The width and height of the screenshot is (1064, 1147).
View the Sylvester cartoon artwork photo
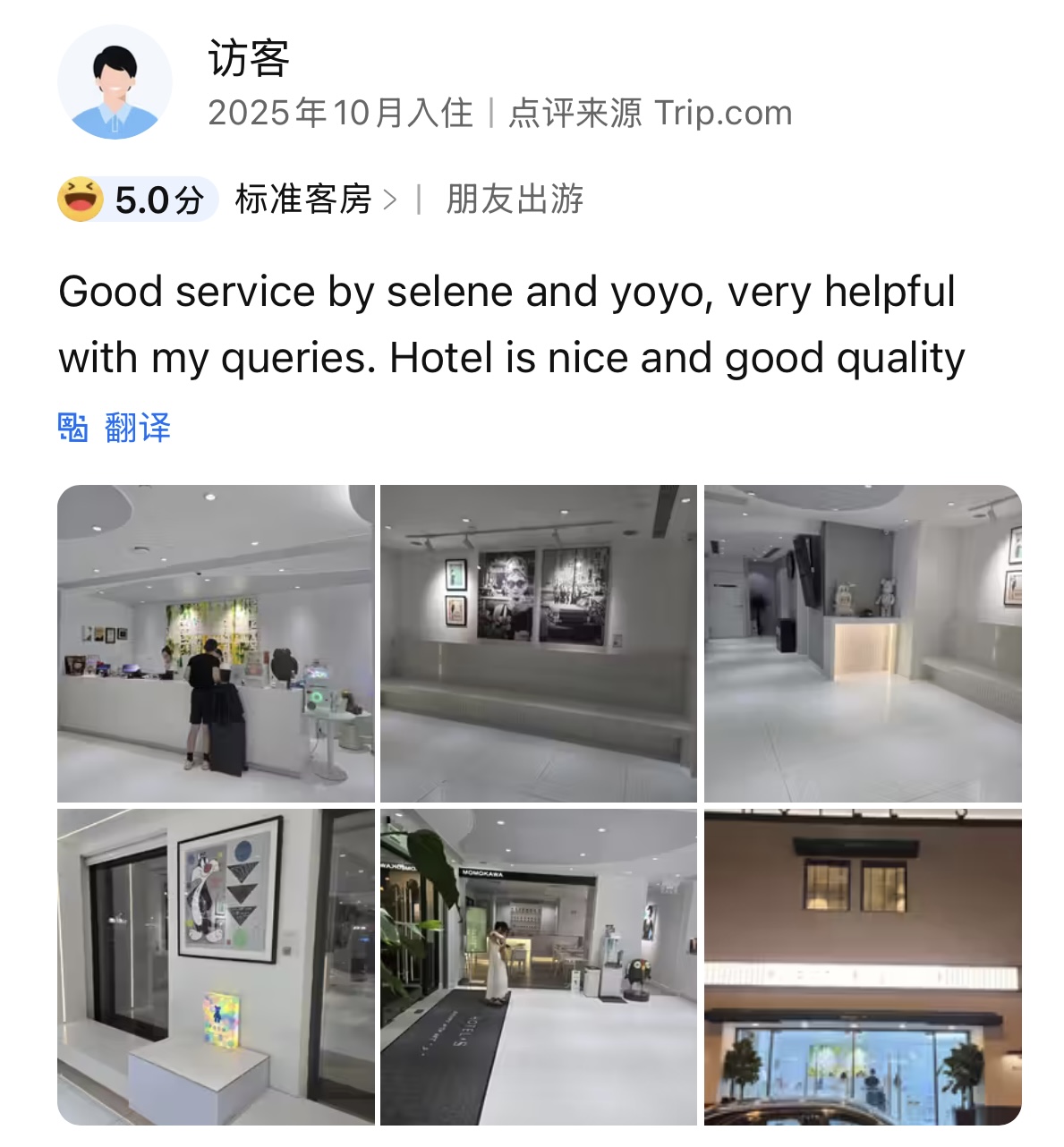216,966
